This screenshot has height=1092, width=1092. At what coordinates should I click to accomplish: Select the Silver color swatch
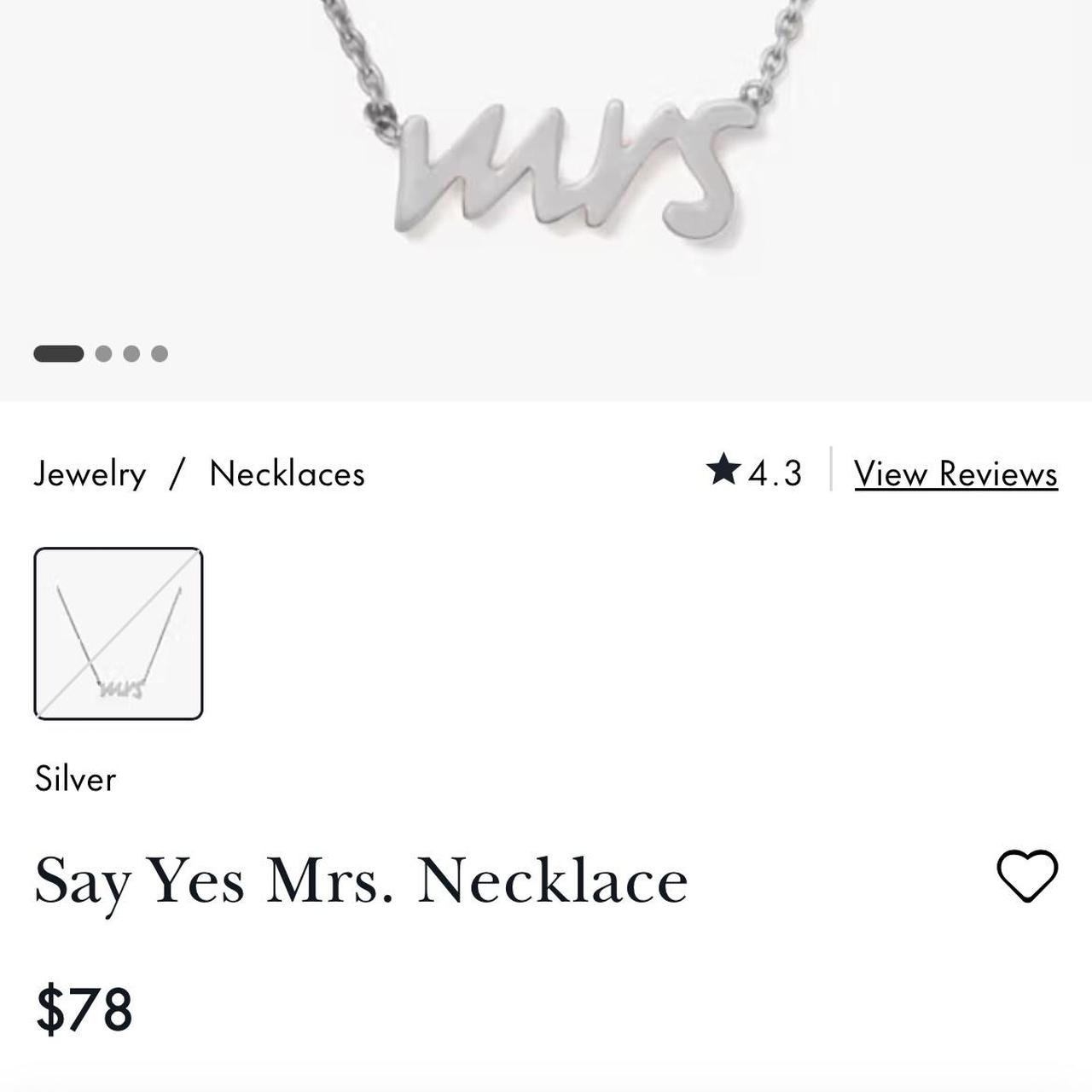[119, 634]
